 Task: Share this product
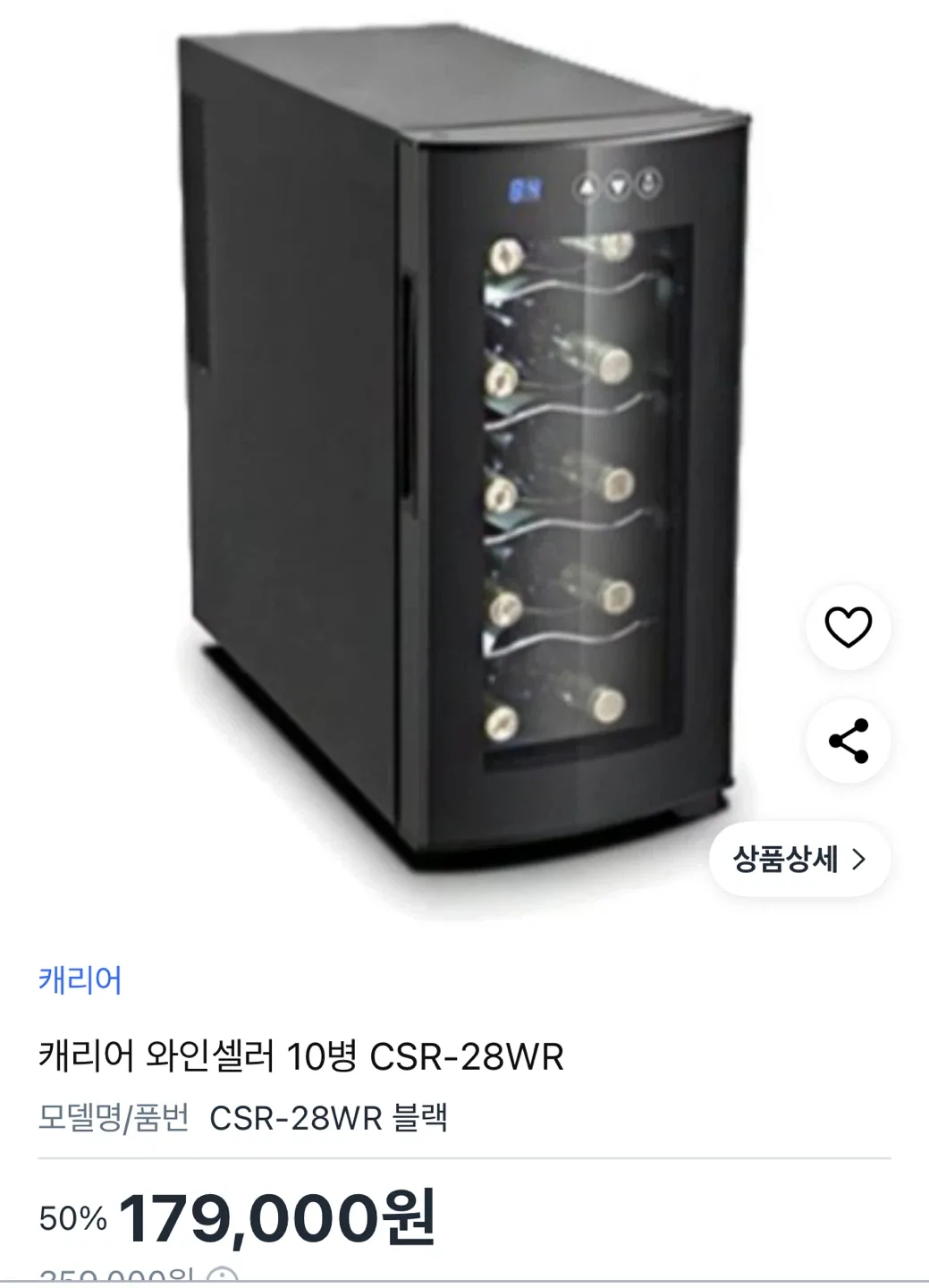[848, 741]
